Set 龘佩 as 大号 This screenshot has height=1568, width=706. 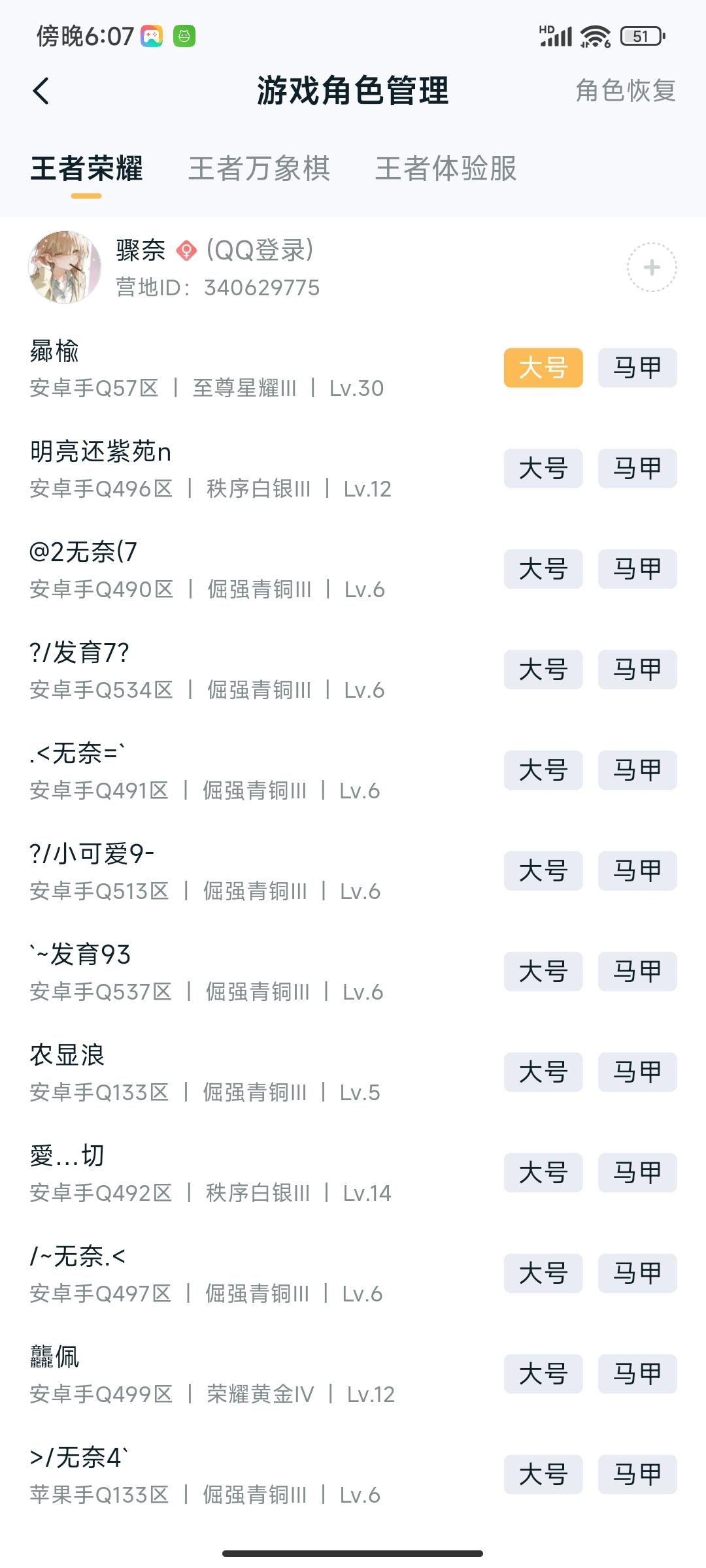click(544, 1374)
